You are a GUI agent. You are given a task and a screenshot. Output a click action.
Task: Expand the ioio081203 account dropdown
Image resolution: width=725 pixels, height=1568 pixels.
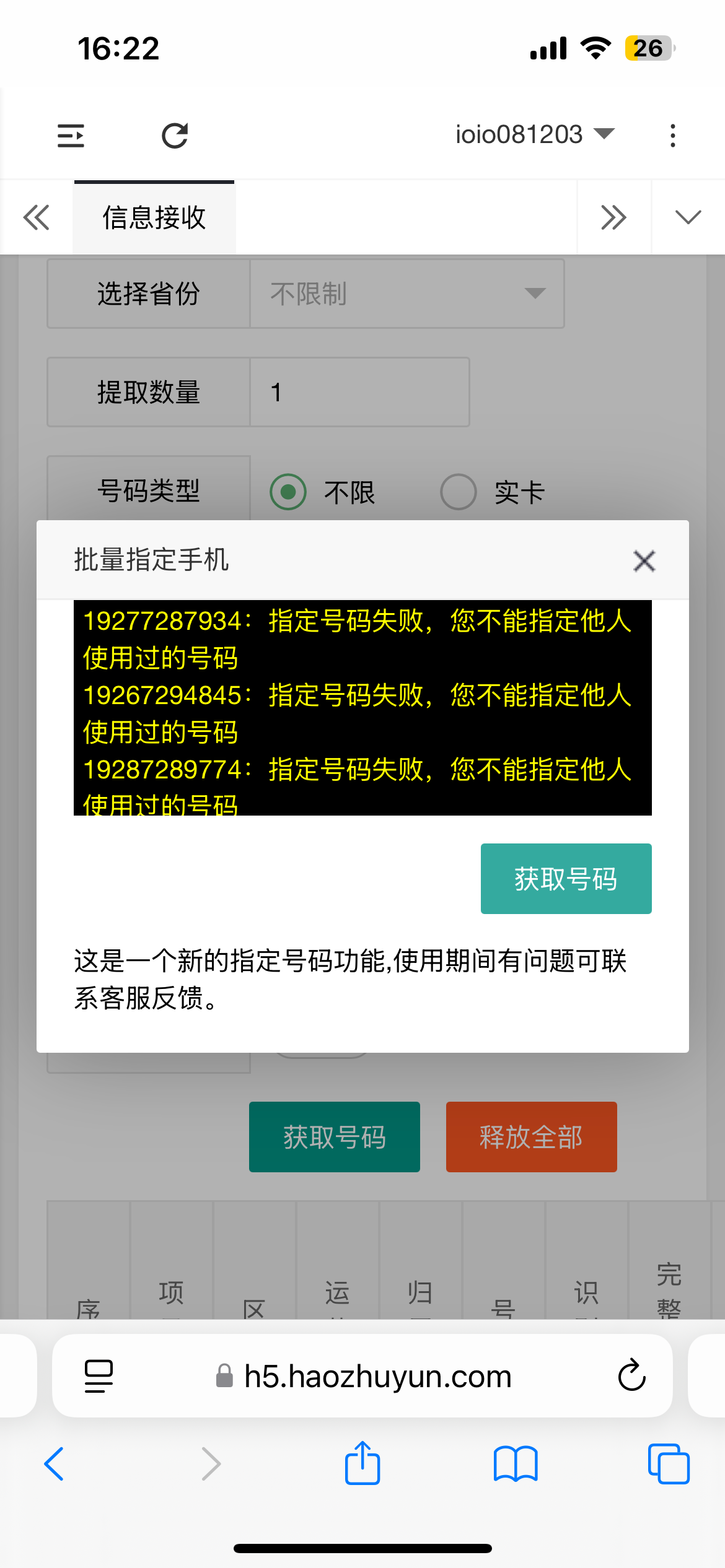click(x=534, y=134)
